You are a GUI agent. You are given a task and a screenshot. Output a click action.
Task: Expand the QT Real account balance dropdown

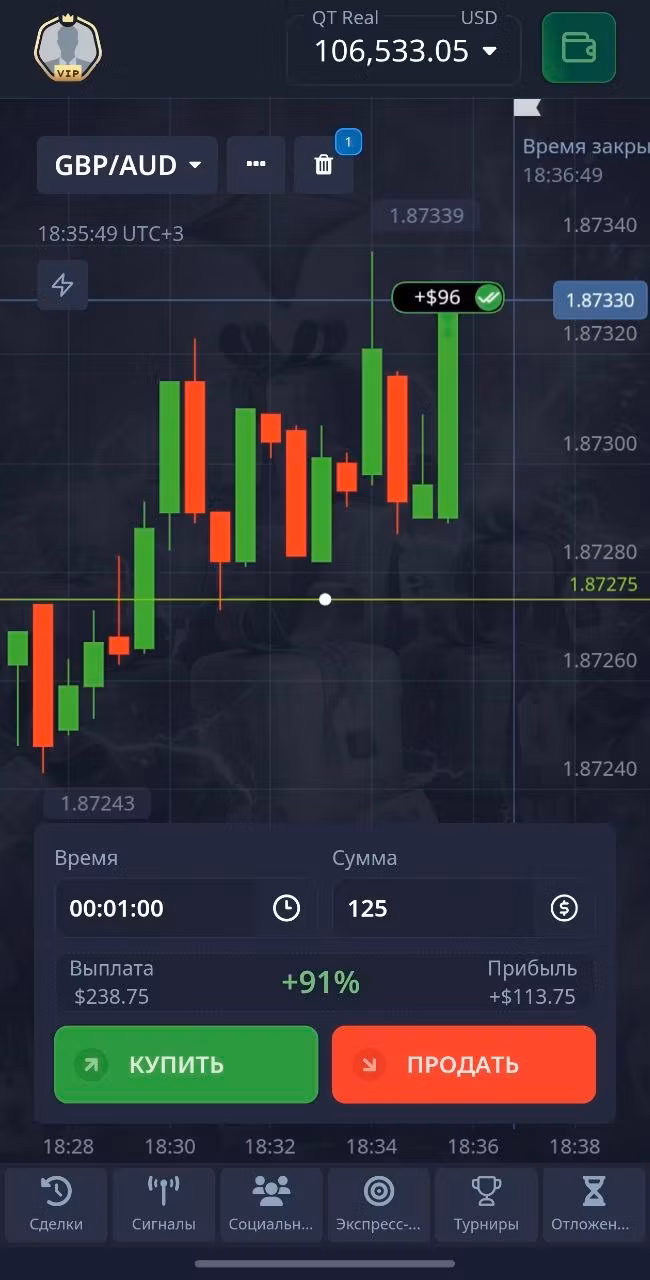click(x=404, y=48)
